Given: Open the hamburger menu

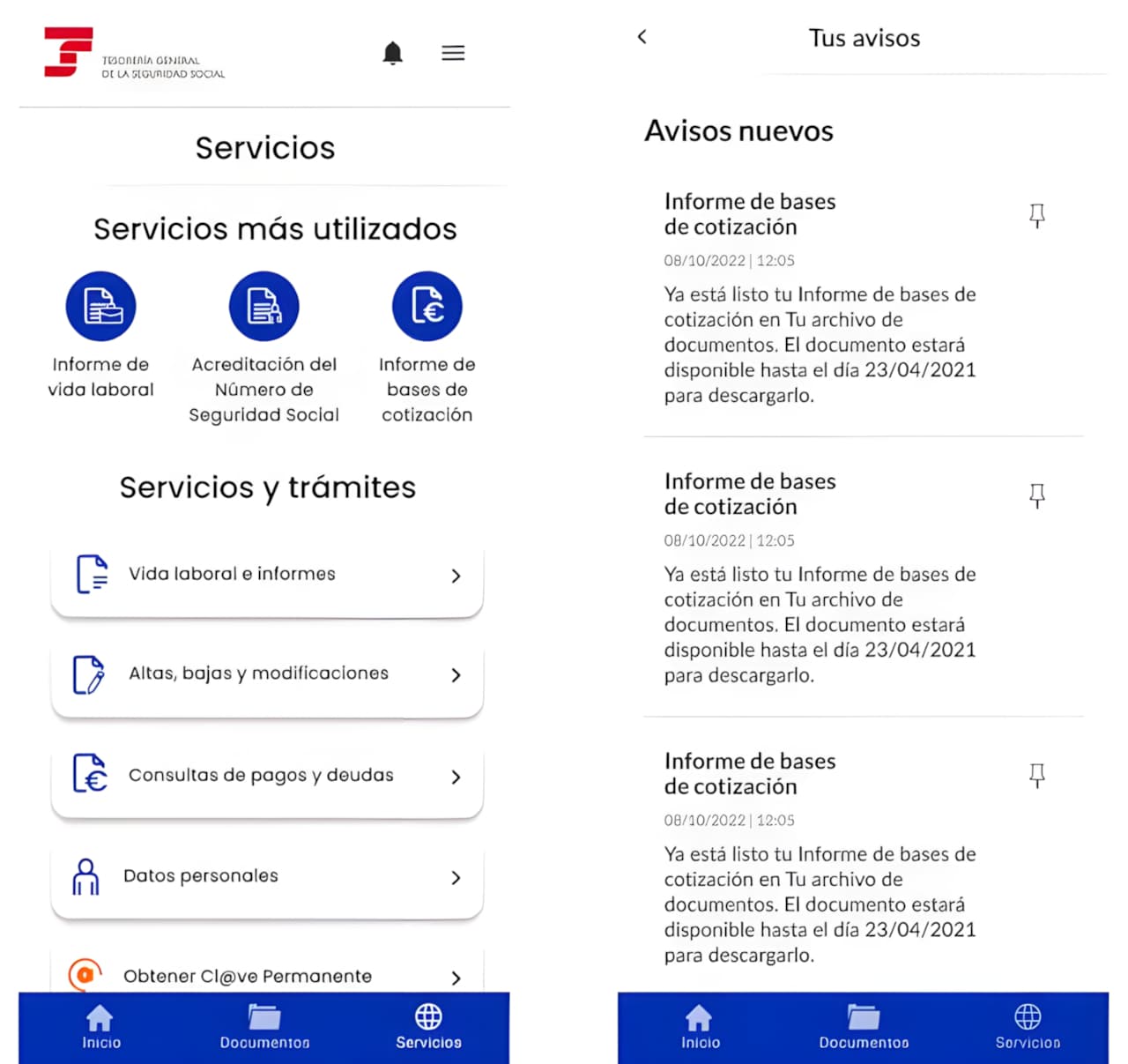Looking at the screenshot, I should click(453, 53).
